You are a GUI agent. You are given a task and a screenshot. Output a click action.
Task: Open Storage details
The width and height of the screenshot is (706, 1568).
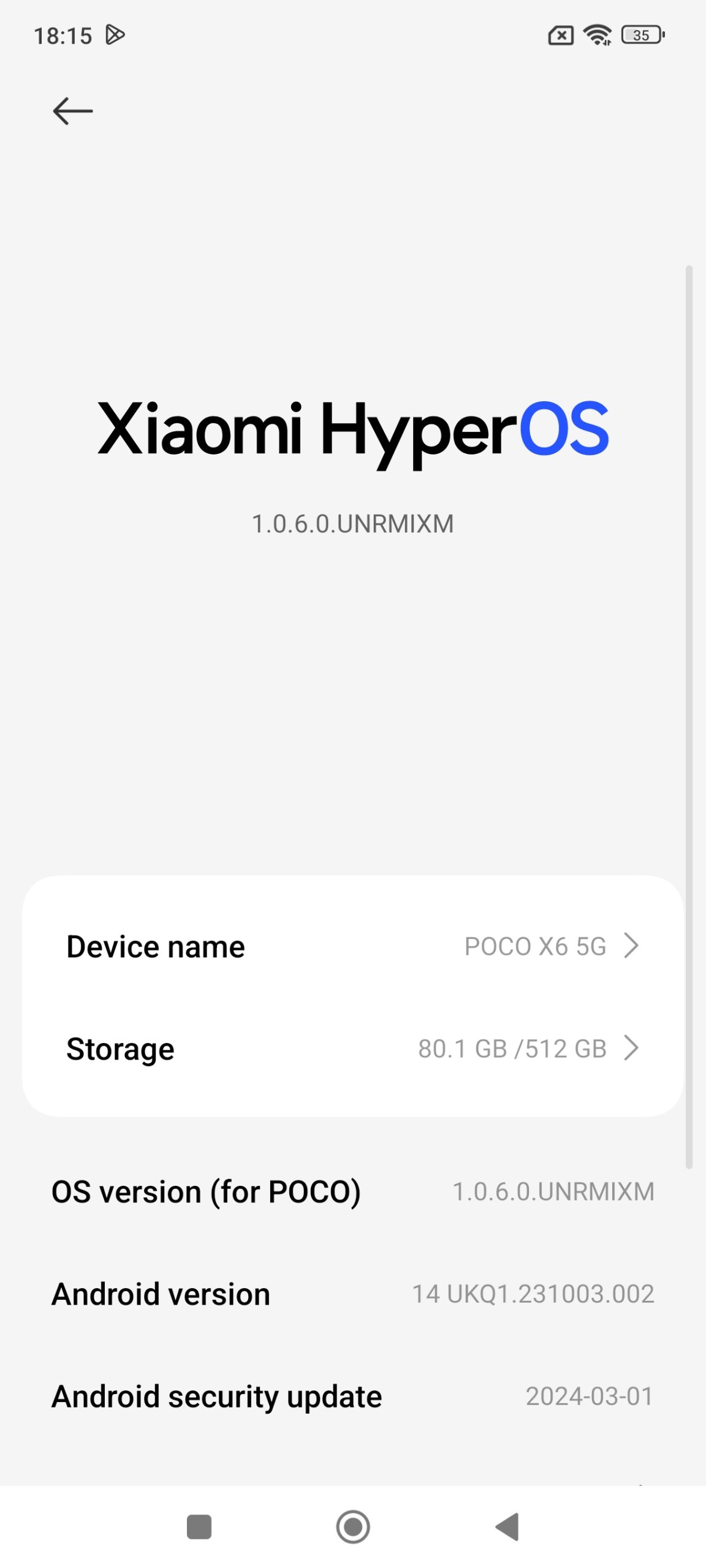click(352, 1049)
